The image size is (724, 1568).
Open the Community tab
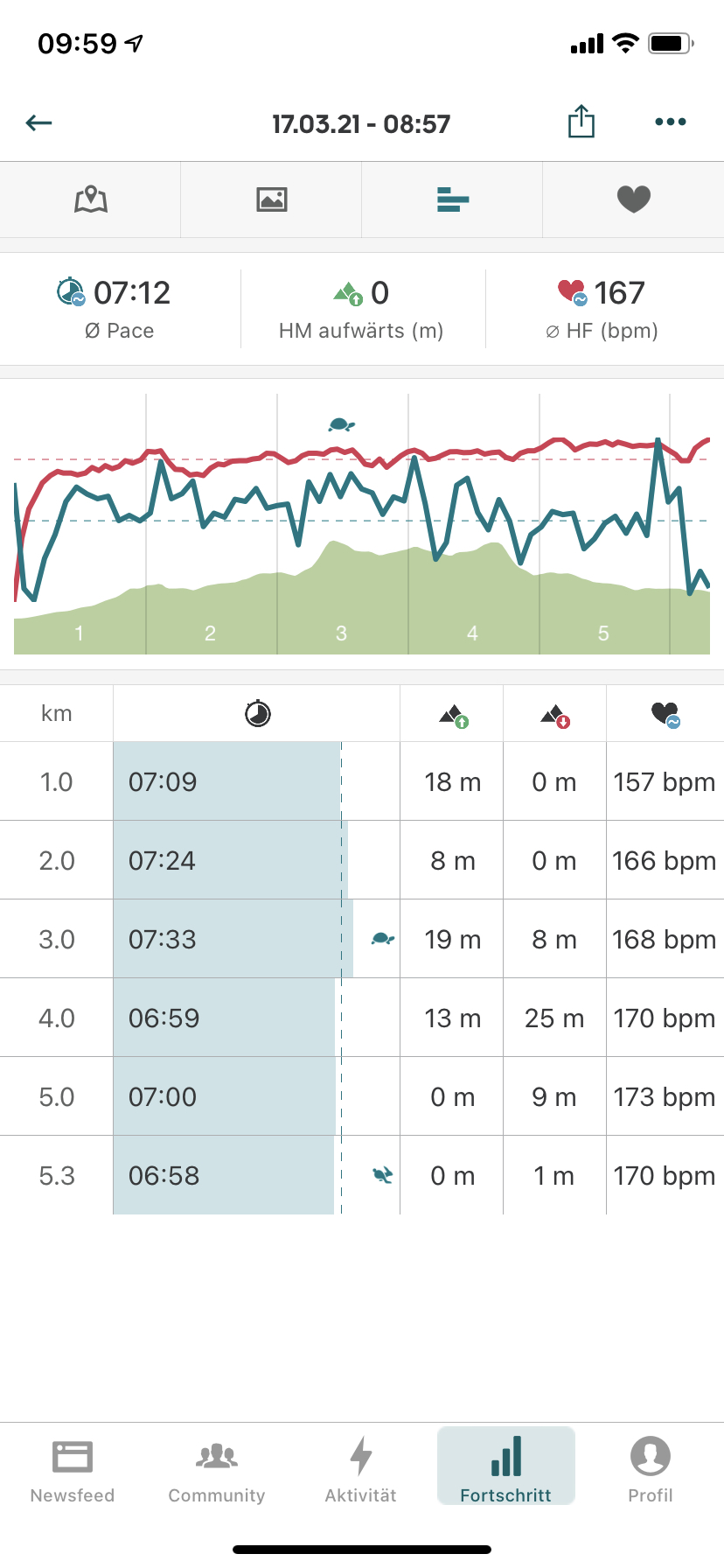217,1470
